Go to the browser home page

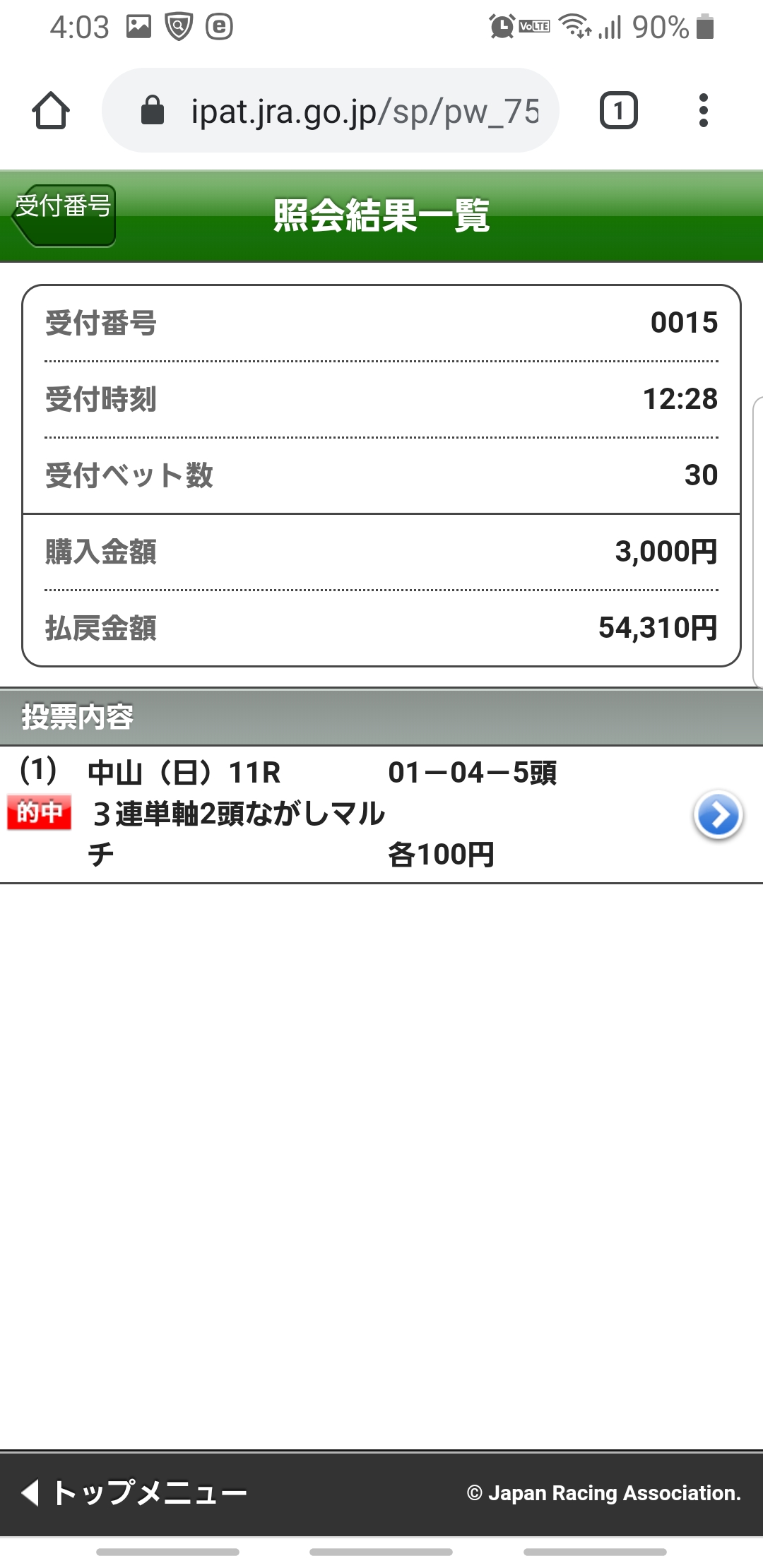point(51,111)
